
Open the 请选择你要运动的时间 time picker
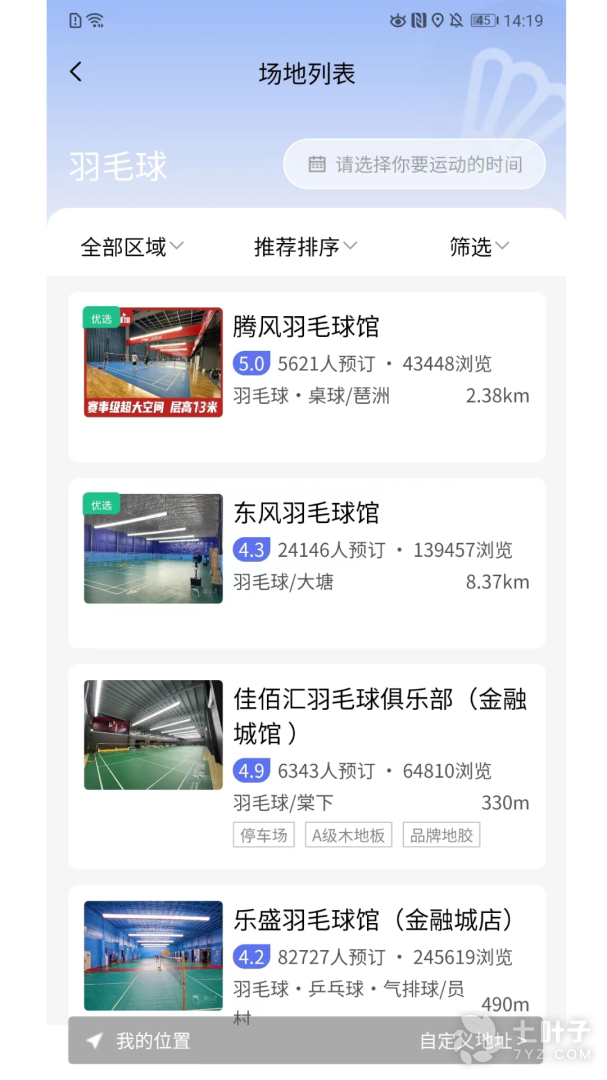414,164
